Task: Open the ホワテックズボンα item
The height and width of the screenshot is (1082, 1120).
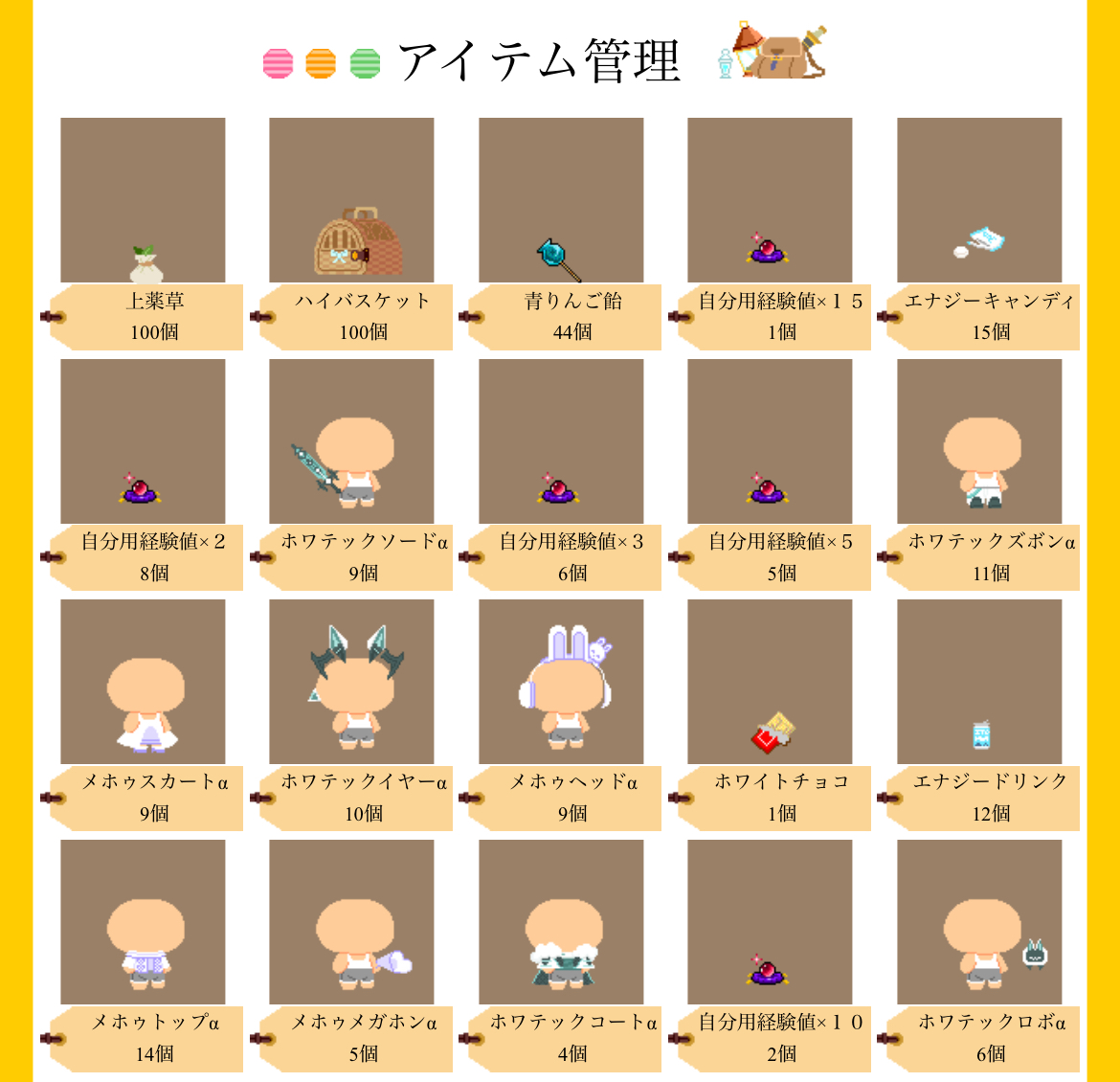Action: [979, 441]
